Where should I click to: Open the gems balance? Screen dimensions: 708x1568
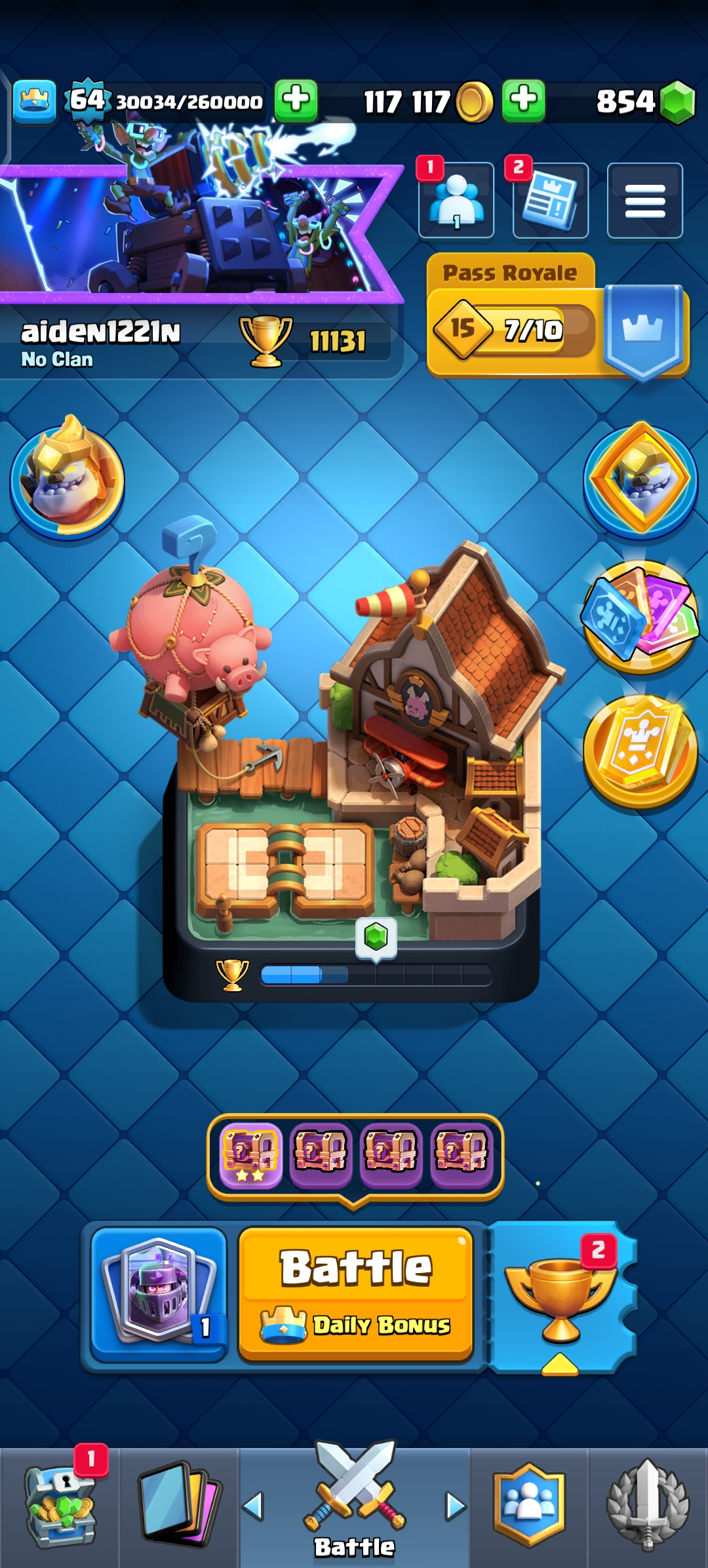click(645, 102)
